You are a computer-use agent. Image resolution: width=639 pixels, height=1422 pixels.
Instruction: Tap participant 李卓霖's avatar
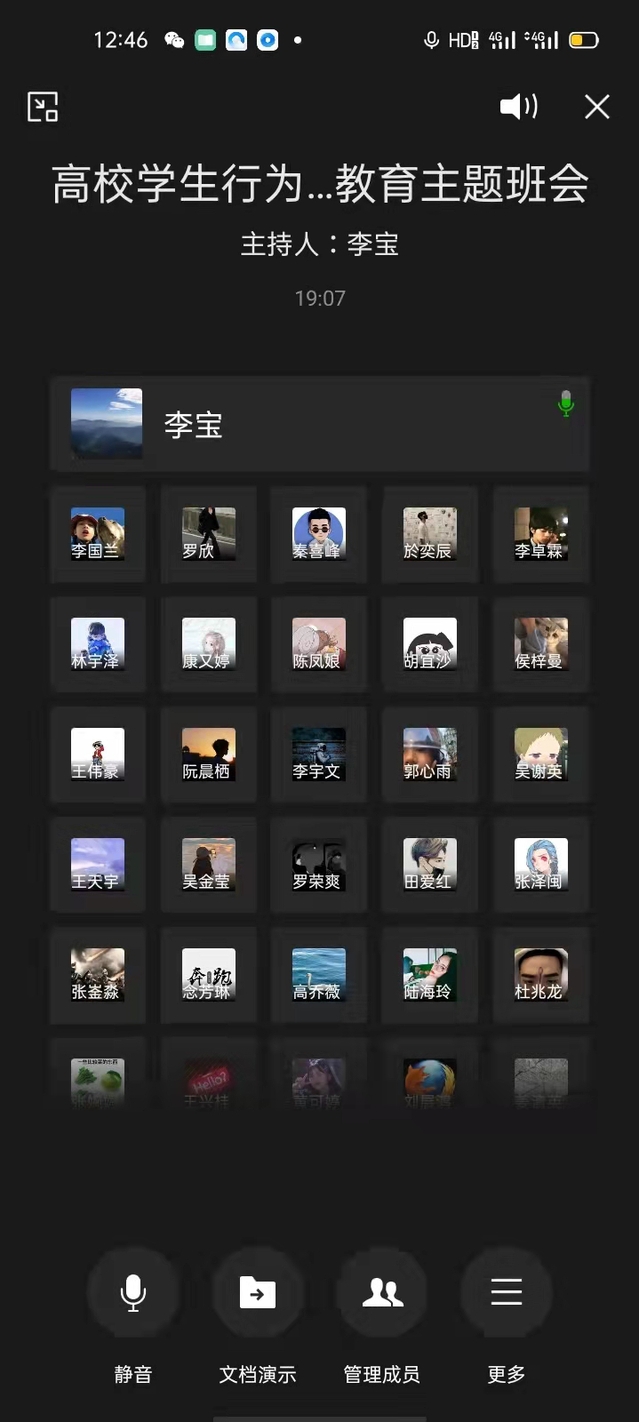[541, 534]
